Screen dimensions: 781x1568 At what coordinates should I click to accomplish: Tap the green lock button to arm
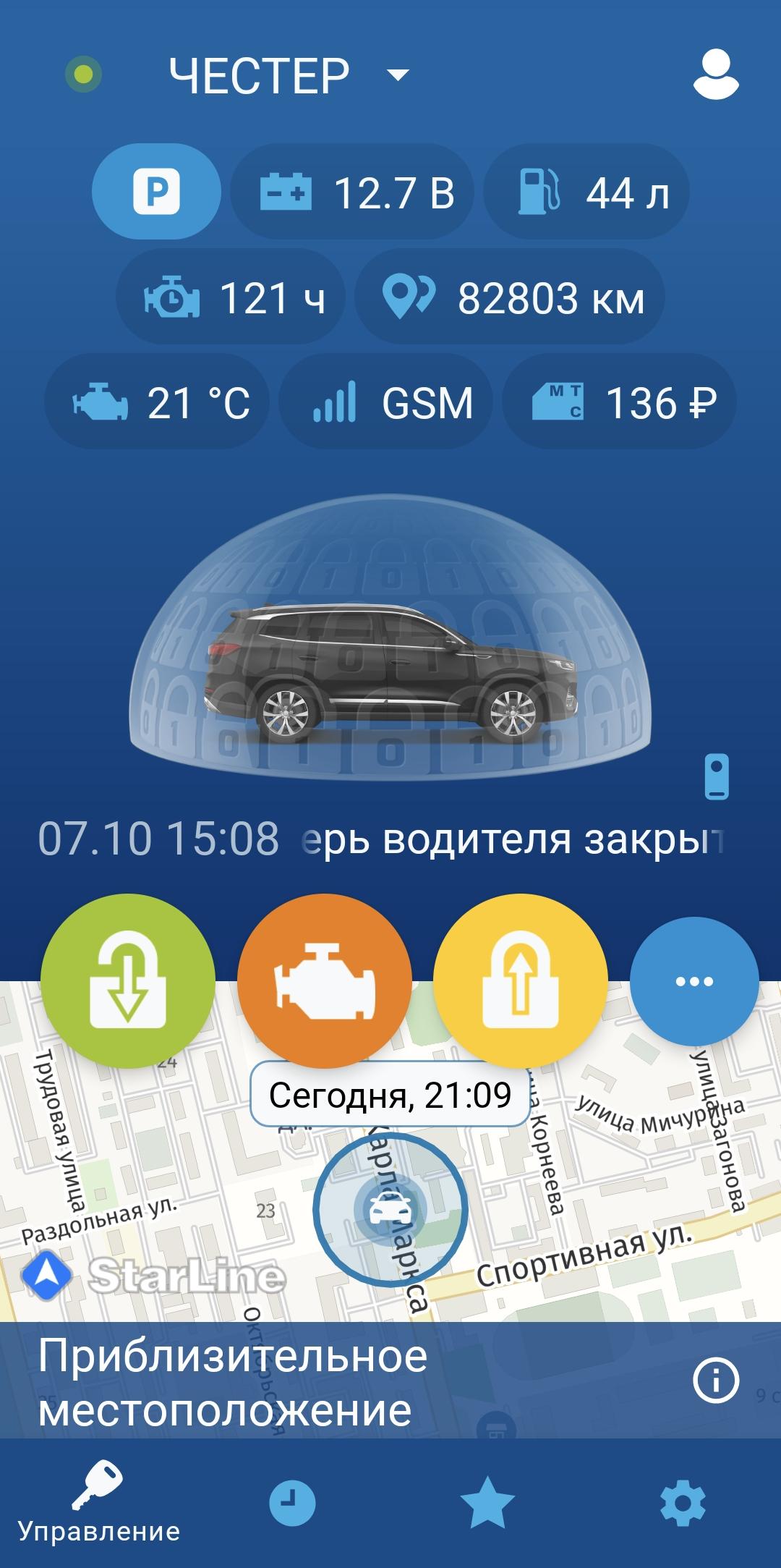(128, 981)
